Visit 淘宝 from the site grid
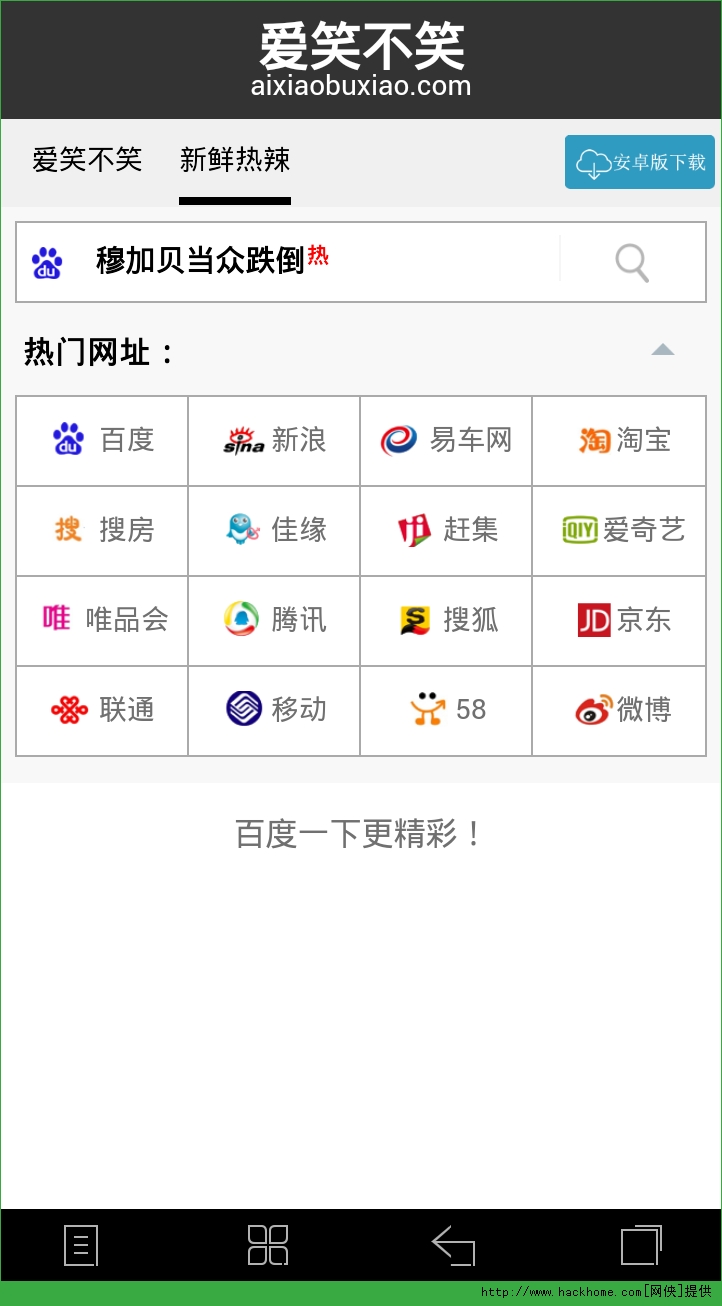 (x=619, y=440)
